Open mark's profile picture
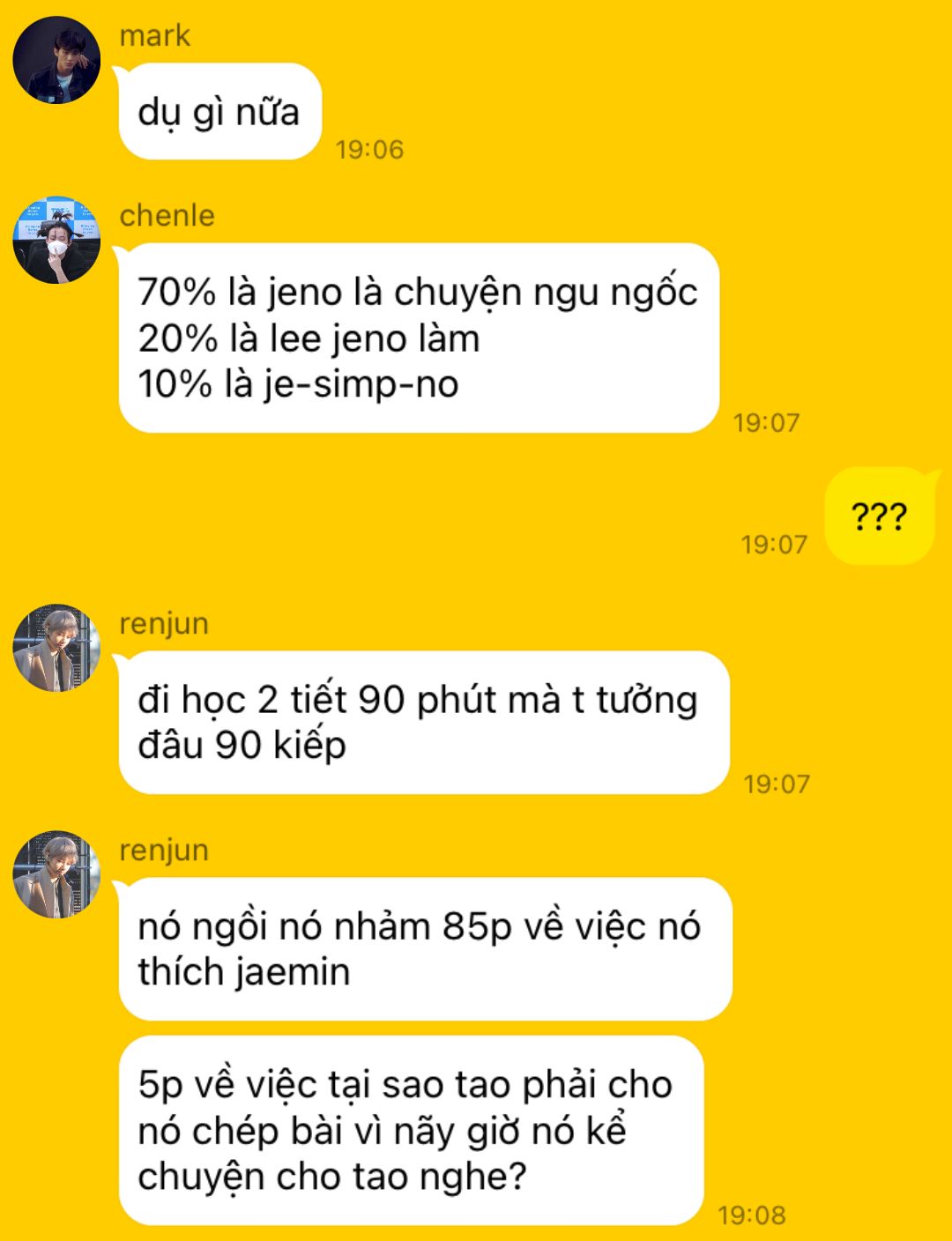 [56, 60]
